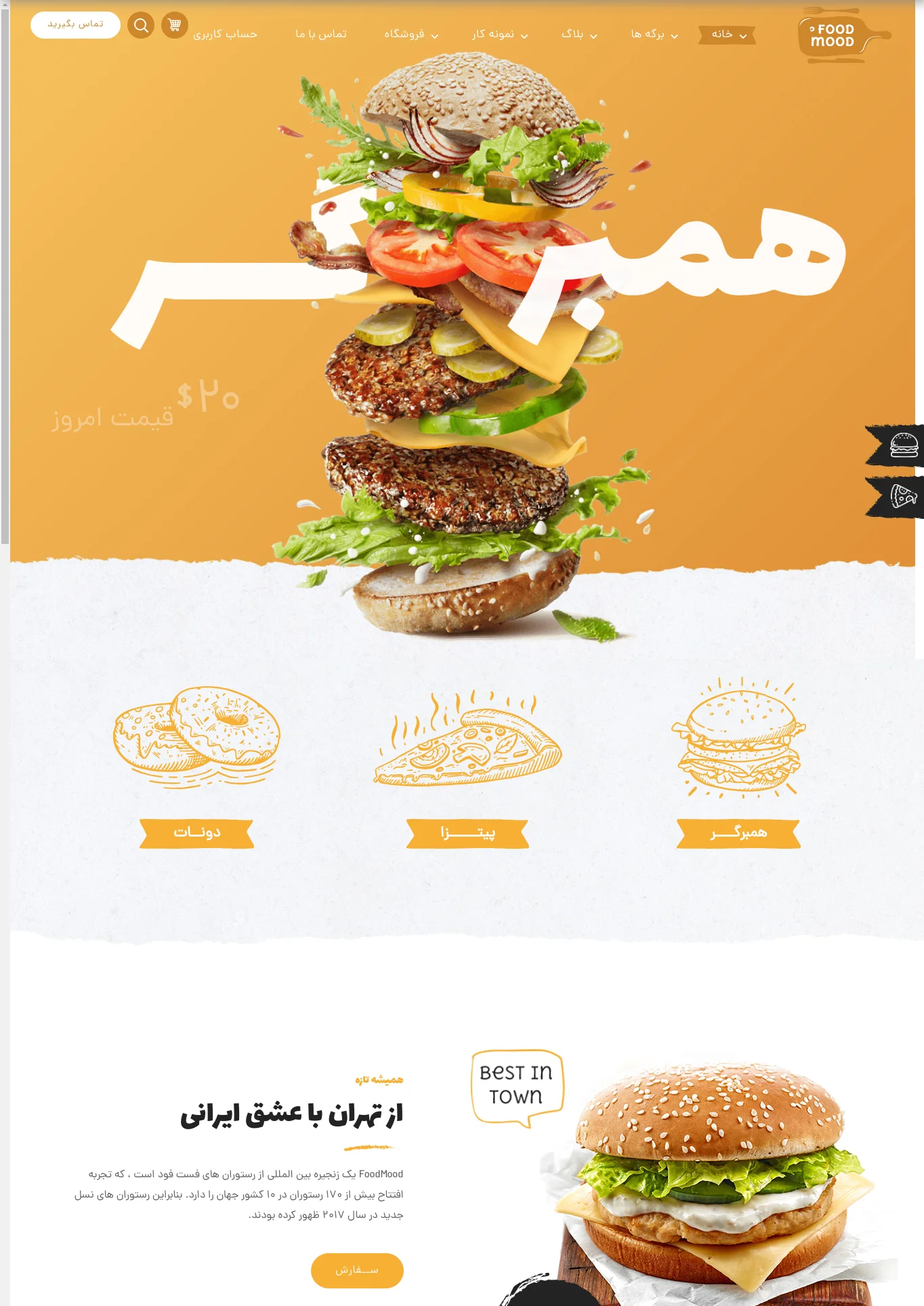Expand the فروشگاه menu

click(411, 34)
